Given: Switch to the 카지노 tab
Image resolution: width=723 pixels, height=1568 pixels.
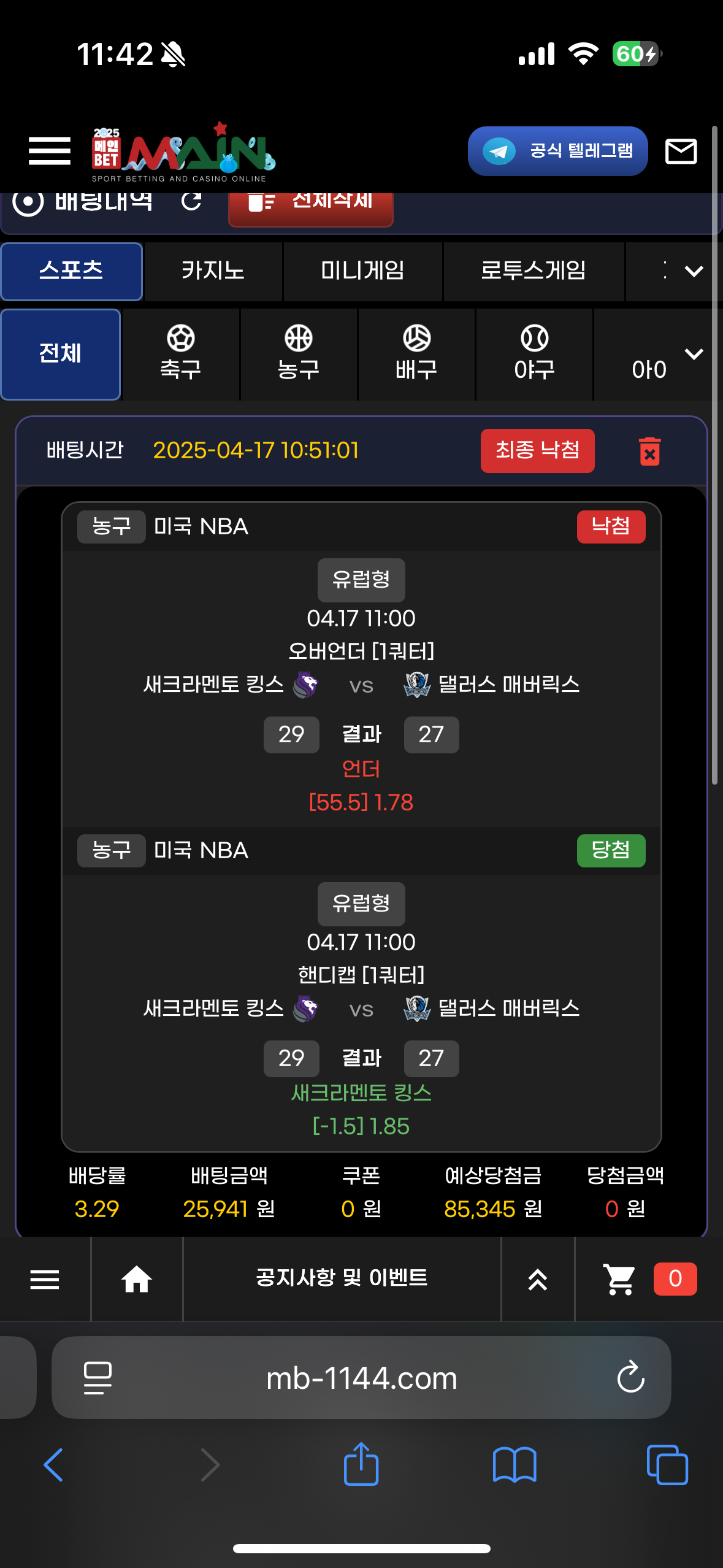Looking at the screenshot, I should click(x=213, y=271).
